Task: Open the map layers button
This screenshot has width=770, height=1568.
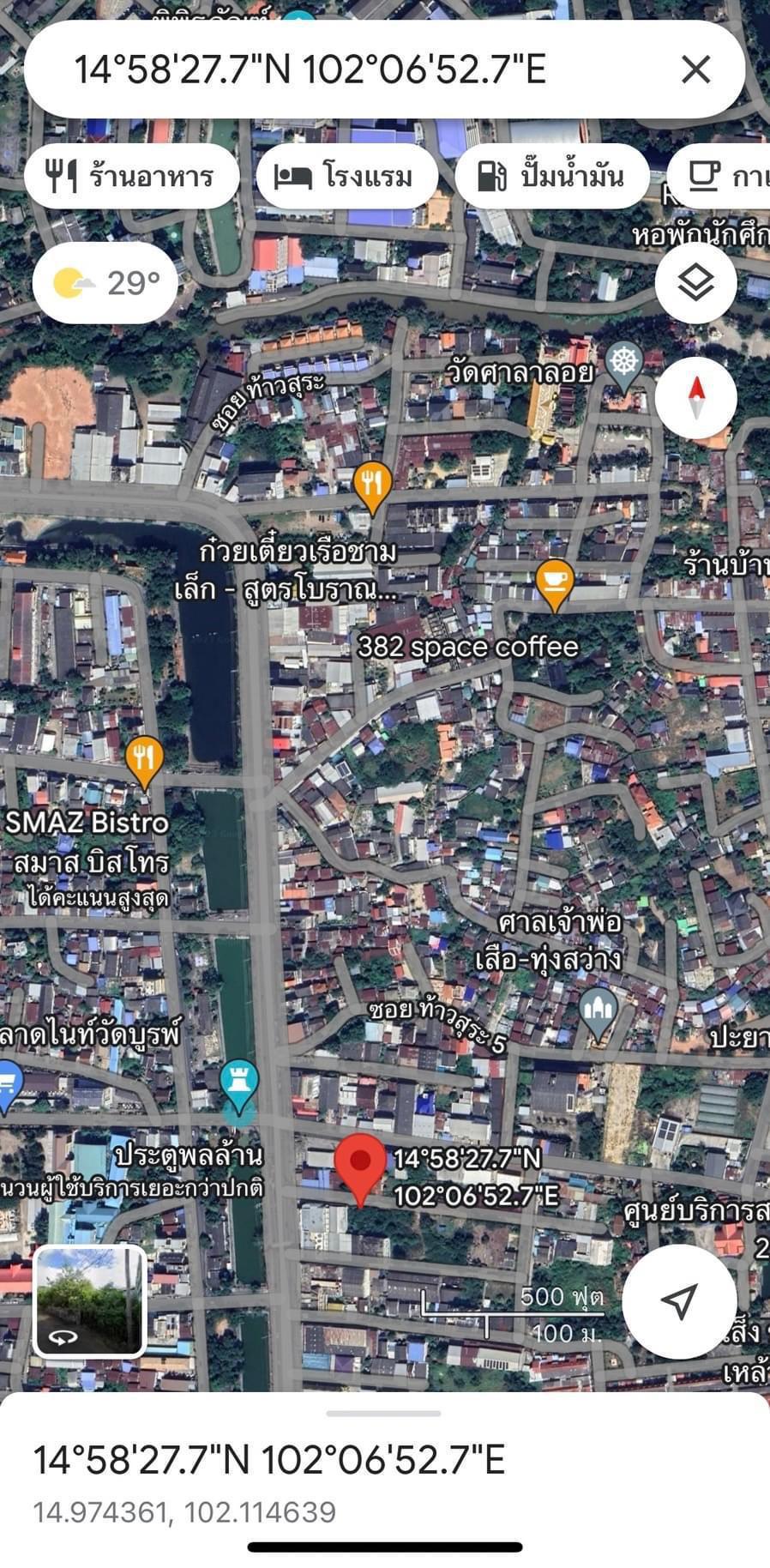Action: point(695,282)
